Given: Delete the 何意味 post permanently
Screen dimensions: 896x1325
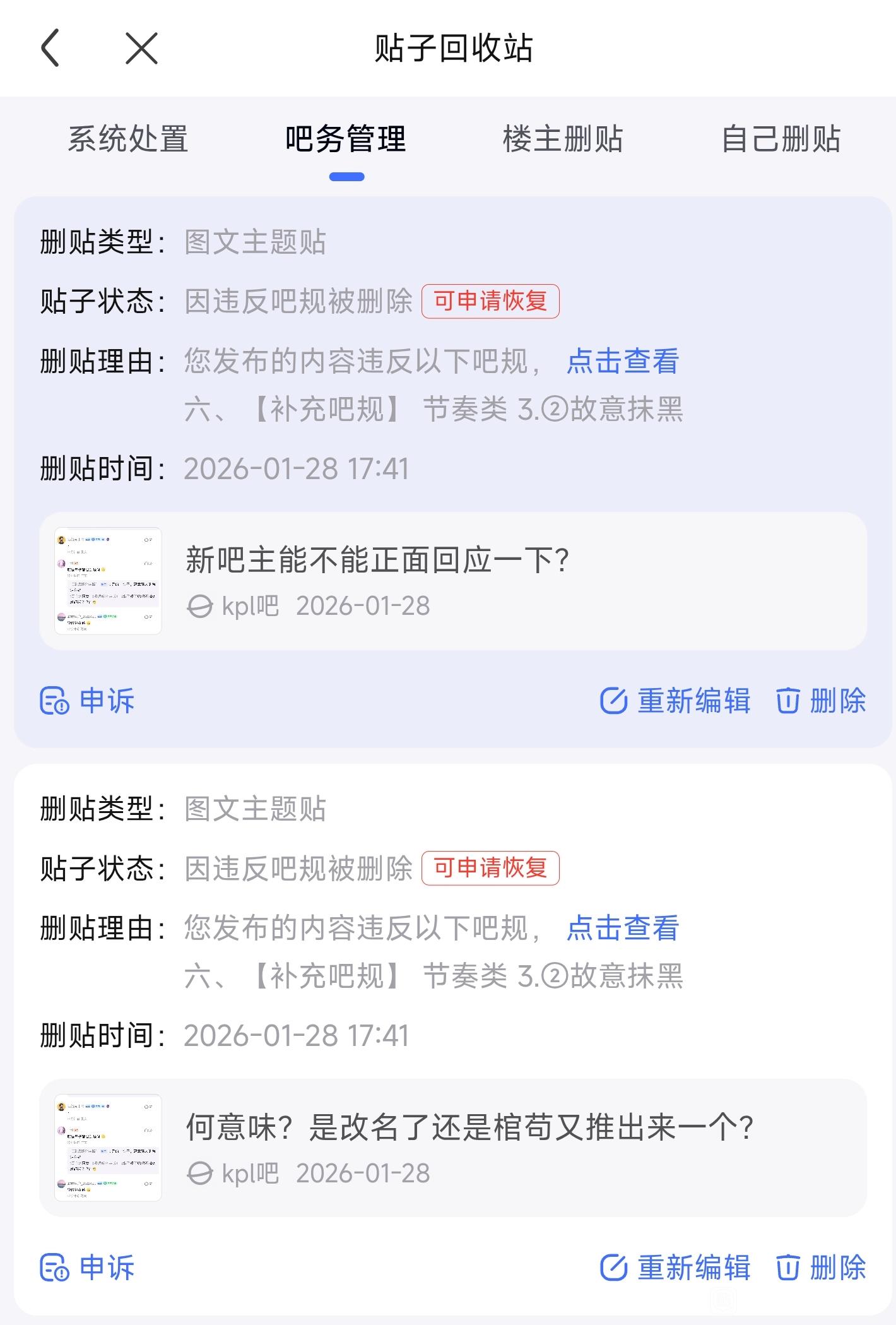Looking at the screenshot, I should tap(821, 1268).
